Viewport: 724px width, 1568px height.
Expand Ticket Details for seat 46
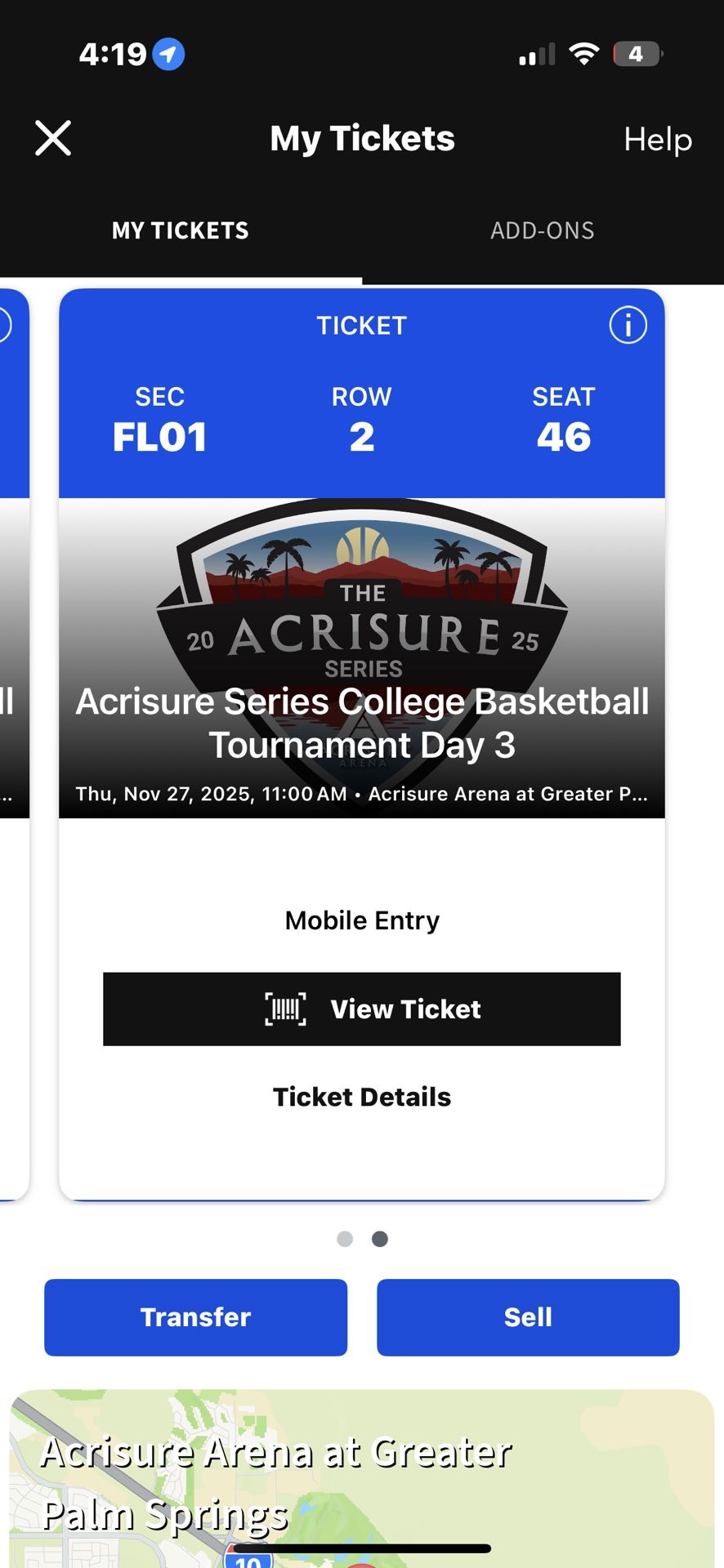362,1097
